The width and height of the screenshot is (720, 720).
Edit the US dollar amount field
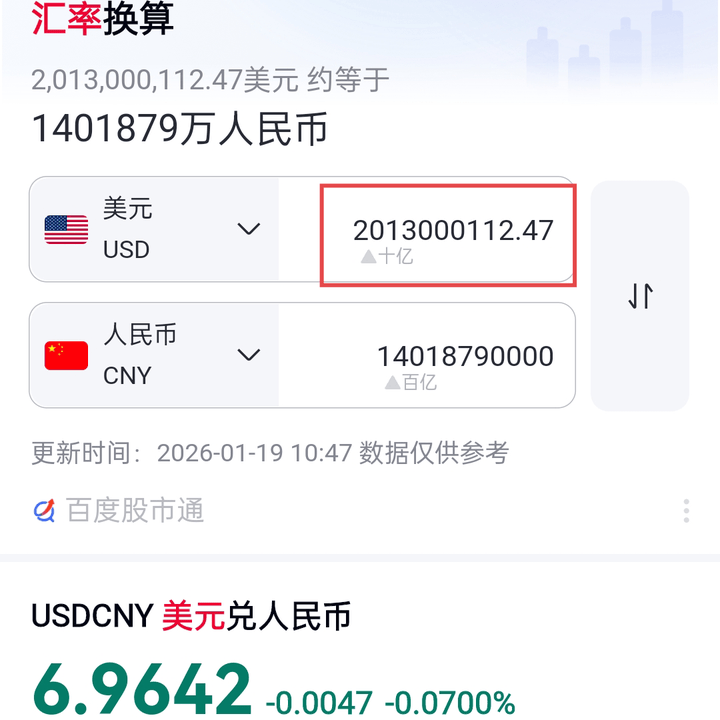click(x=452, y=231)
